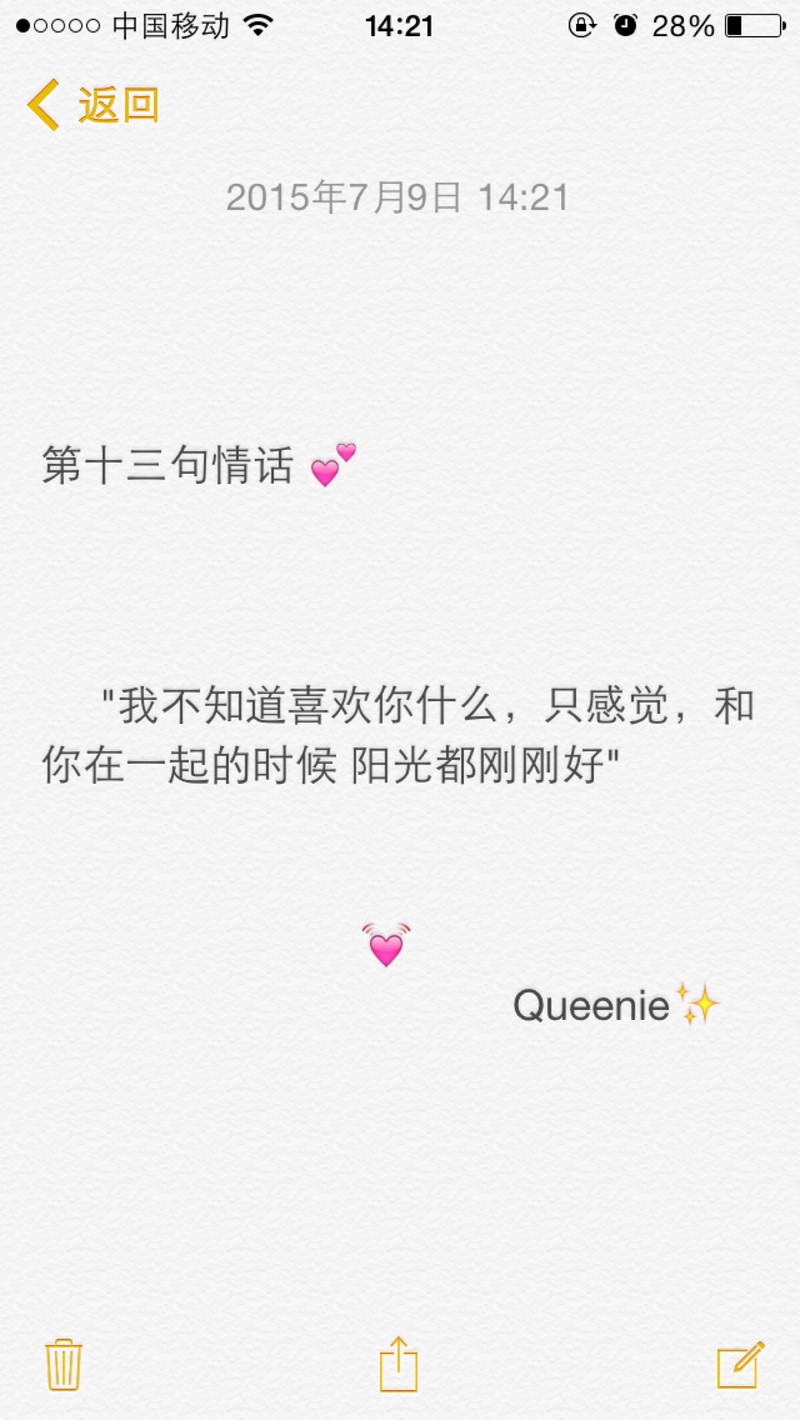Tap the orientation lock icon in status bar

[x=582, y=26]
